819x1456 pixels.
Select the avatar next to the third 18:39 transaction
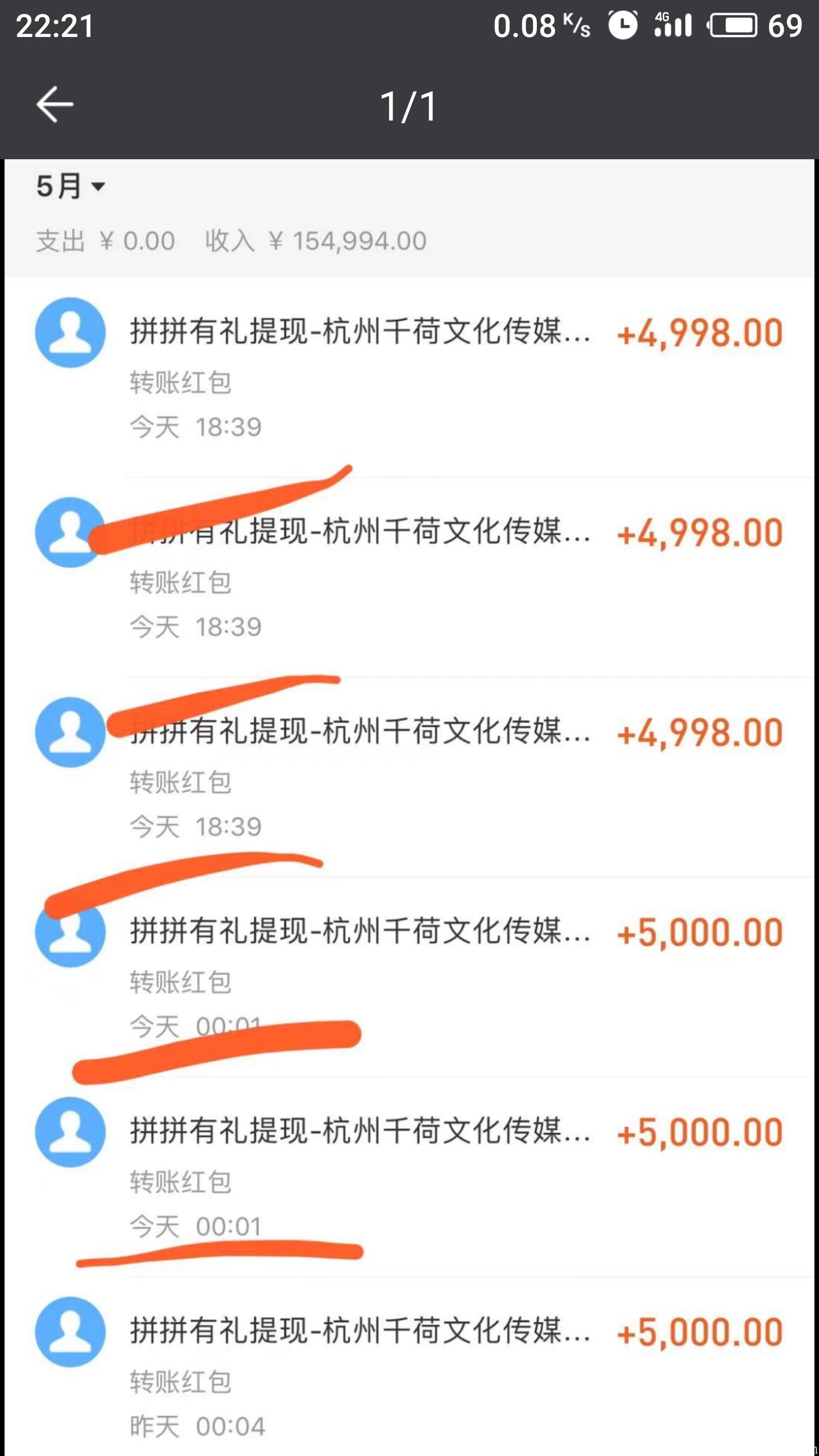(70, 733)
